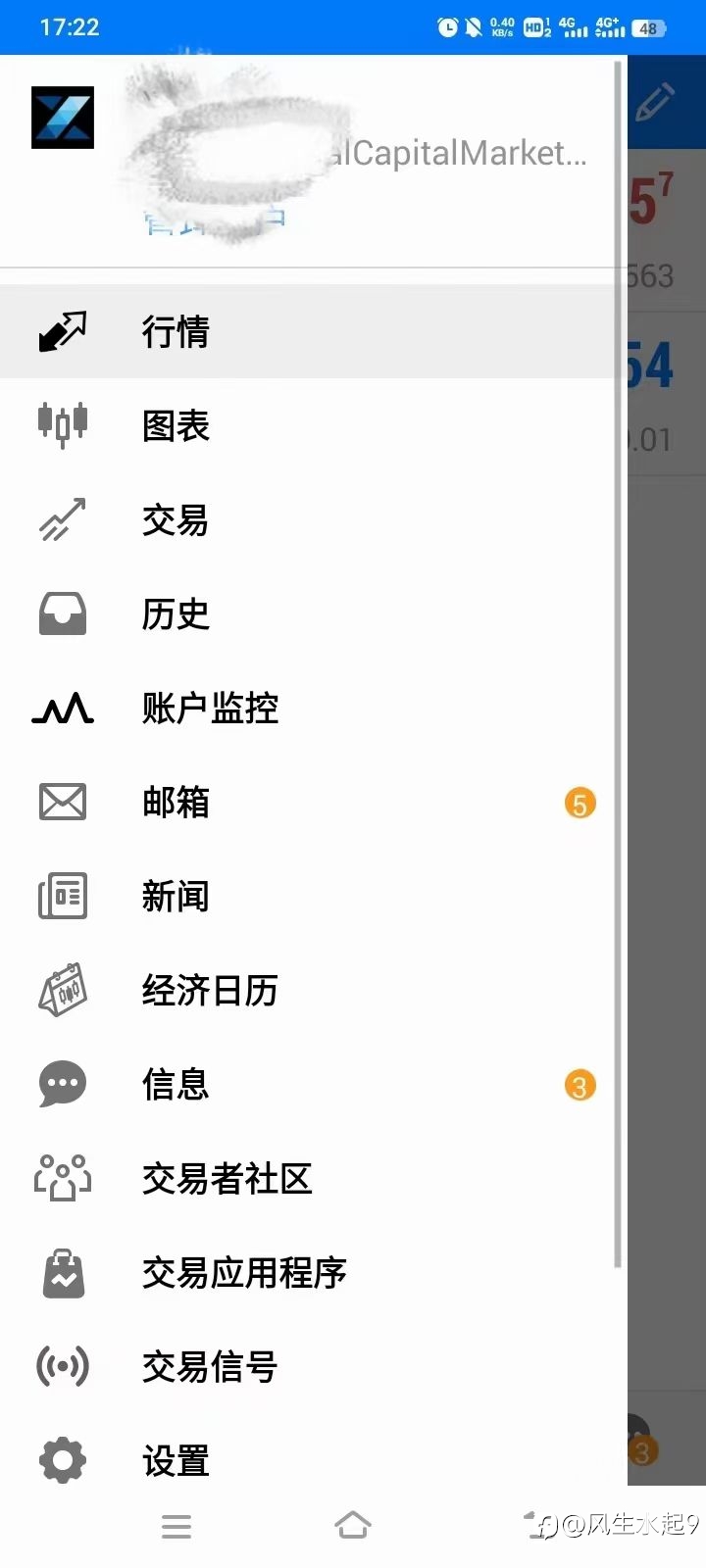The width and height of the screenshot is (706, 1568).
Task: Open 信息 messages
Action: point(314,1084)
